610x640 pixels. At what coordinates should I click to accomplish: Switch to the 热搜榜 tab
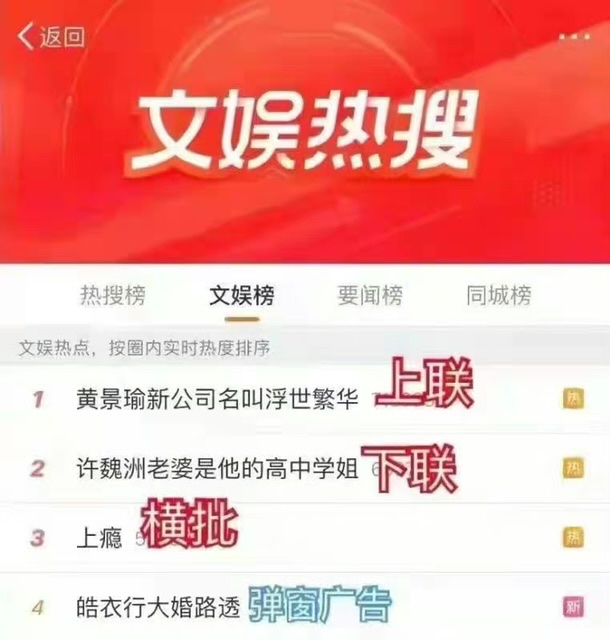pos(113,295)
